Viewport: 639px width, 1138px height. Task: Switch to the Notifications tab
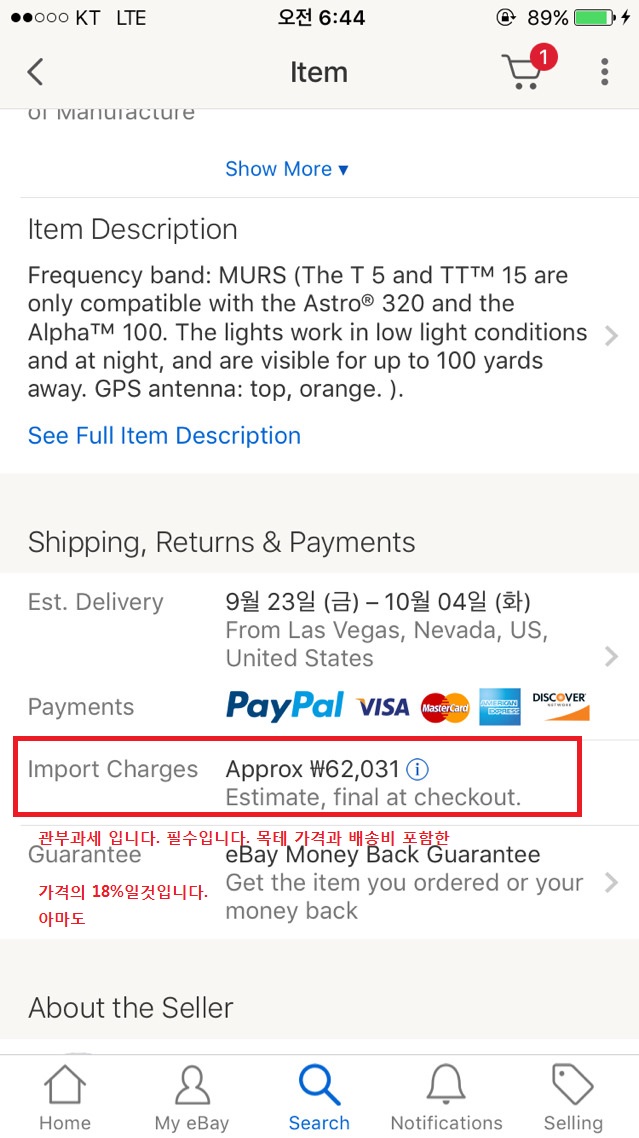[x=446, y=1098]
